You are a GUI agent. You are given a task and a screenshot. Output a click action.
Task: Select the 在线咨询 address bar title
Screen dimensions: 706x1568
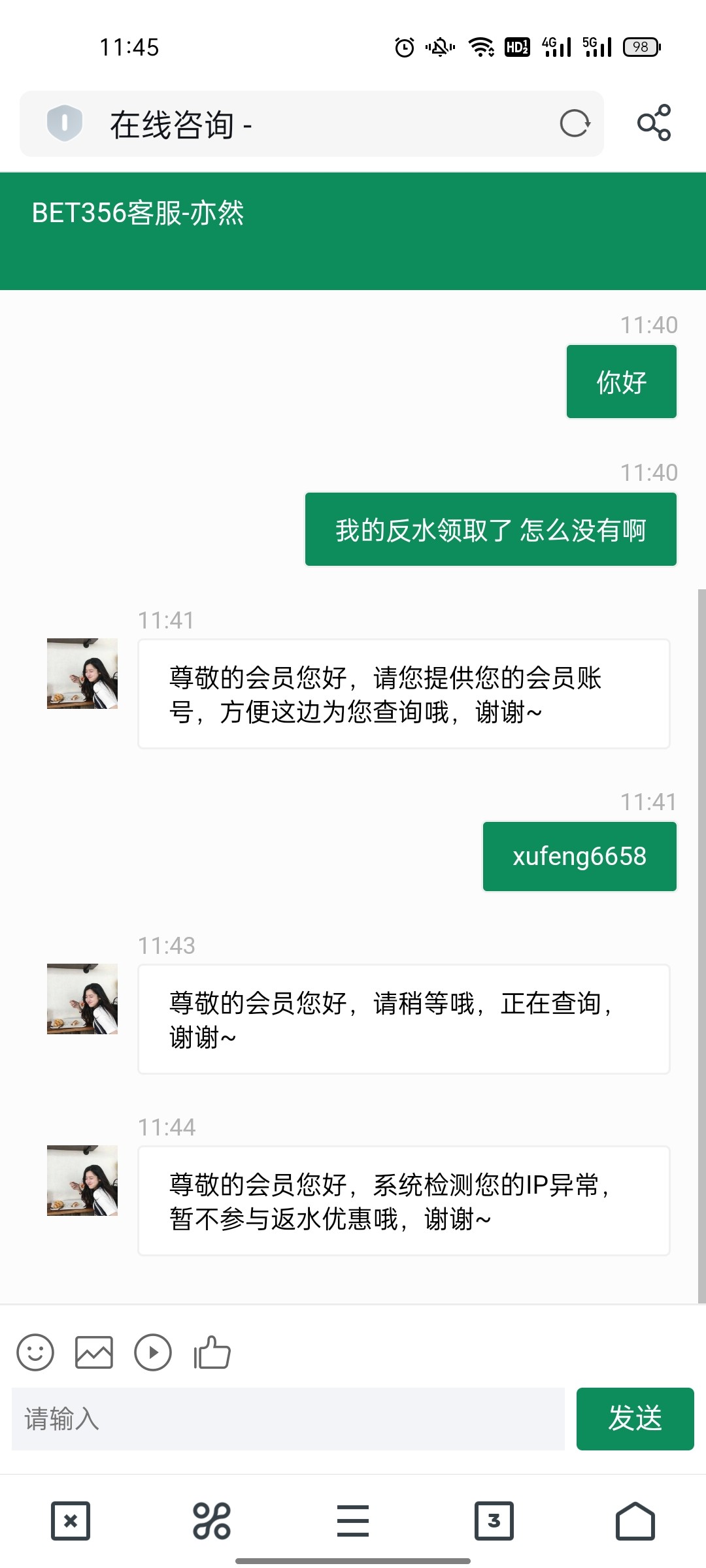pos(181,123)
